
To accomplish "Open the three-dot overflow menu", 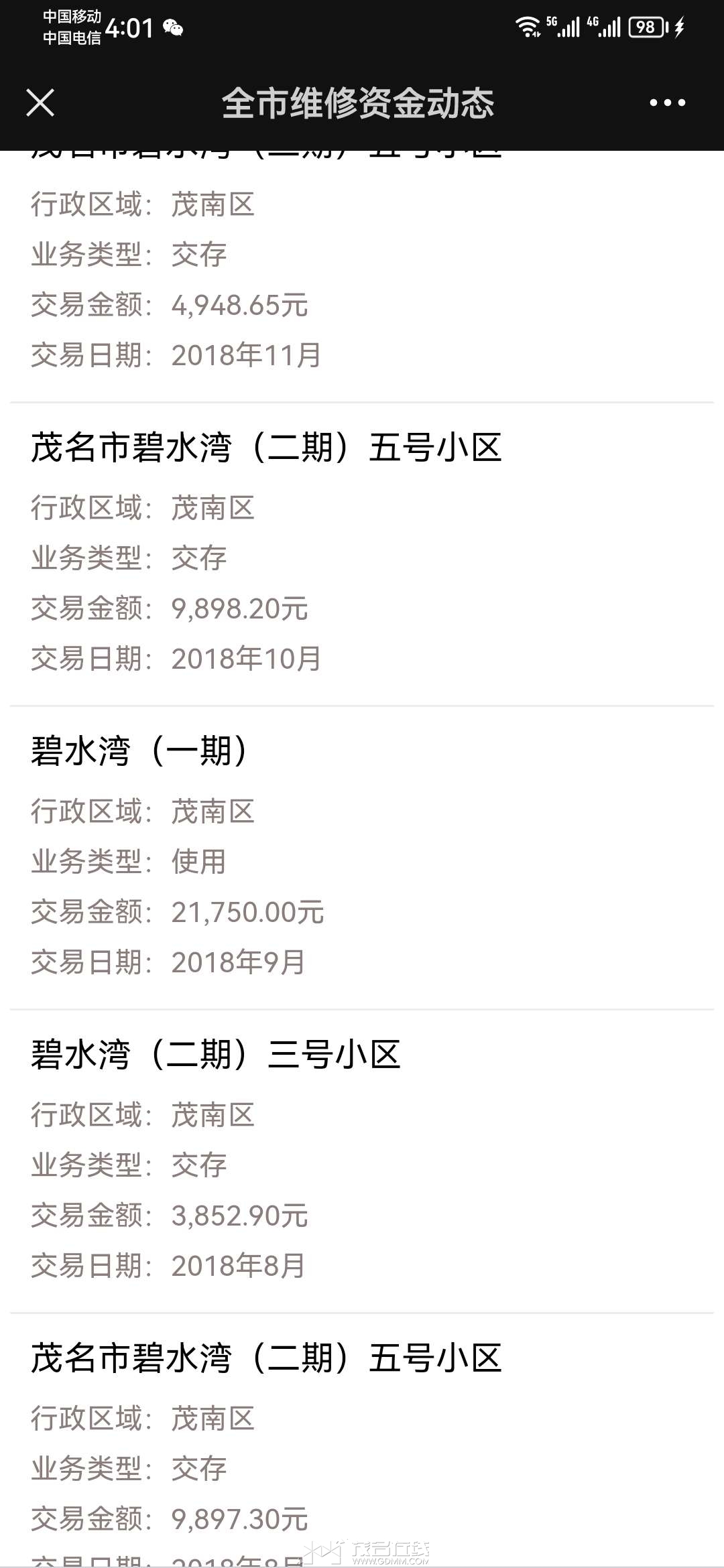I will coord(667,103).
